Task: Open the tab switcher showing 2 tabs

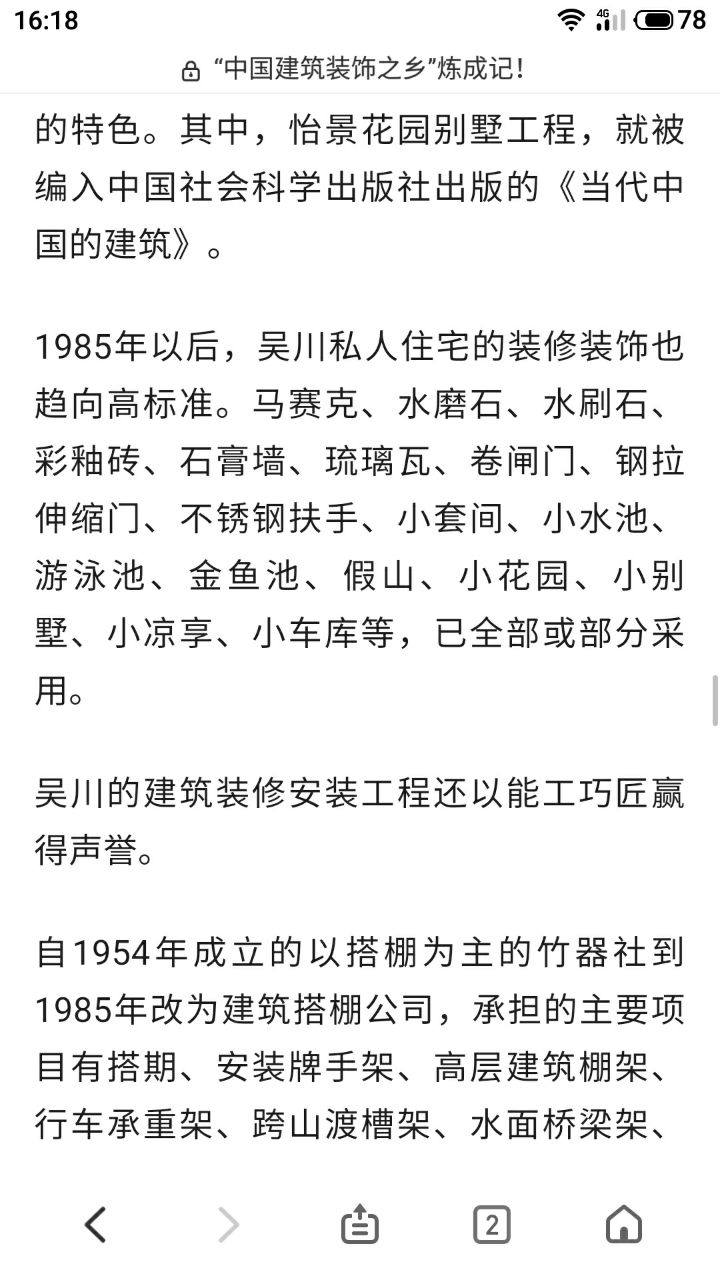Action: (x=491, y=1224)
